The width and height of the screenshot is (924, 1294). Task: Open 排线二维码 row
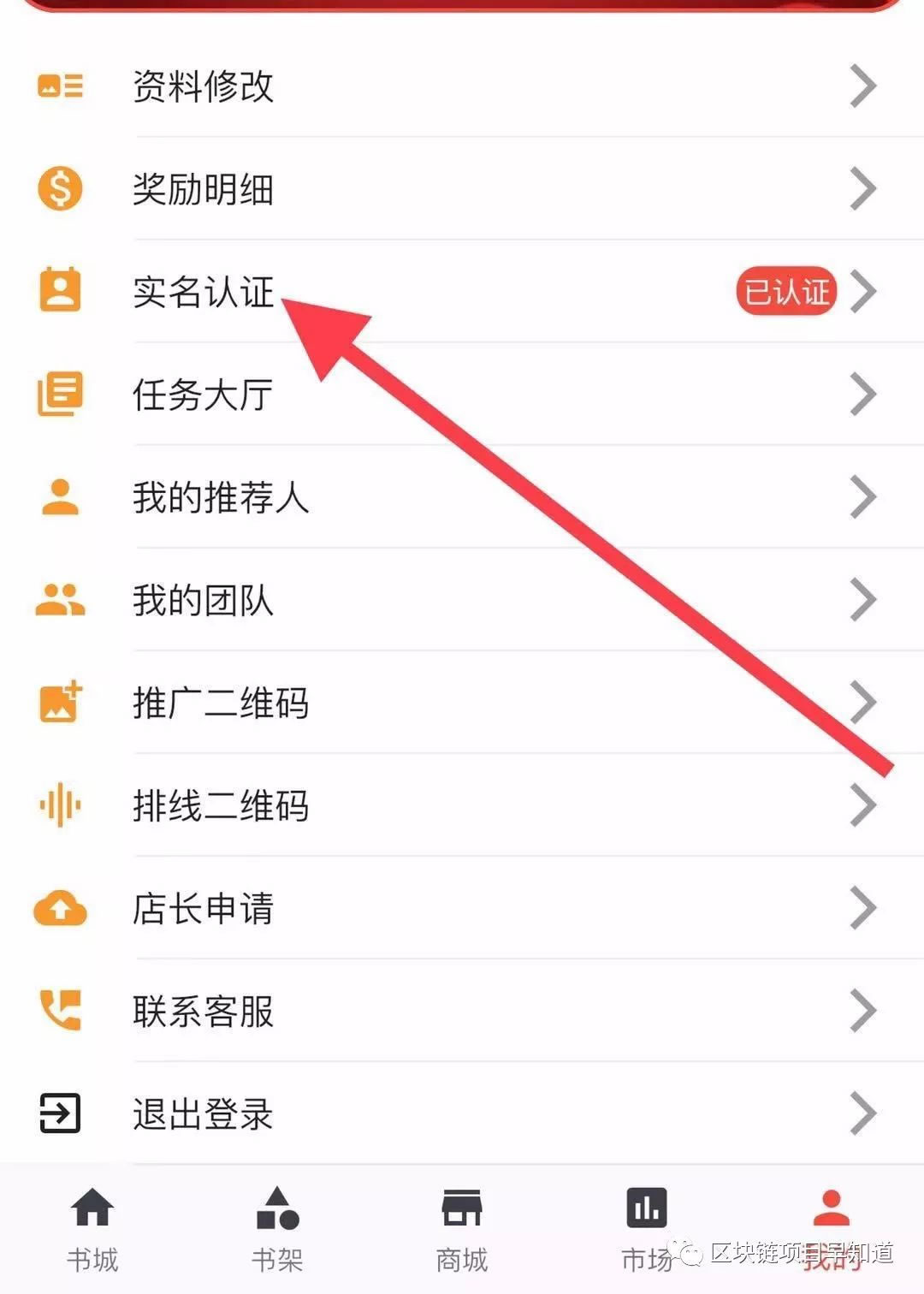[x=462, y=805]
